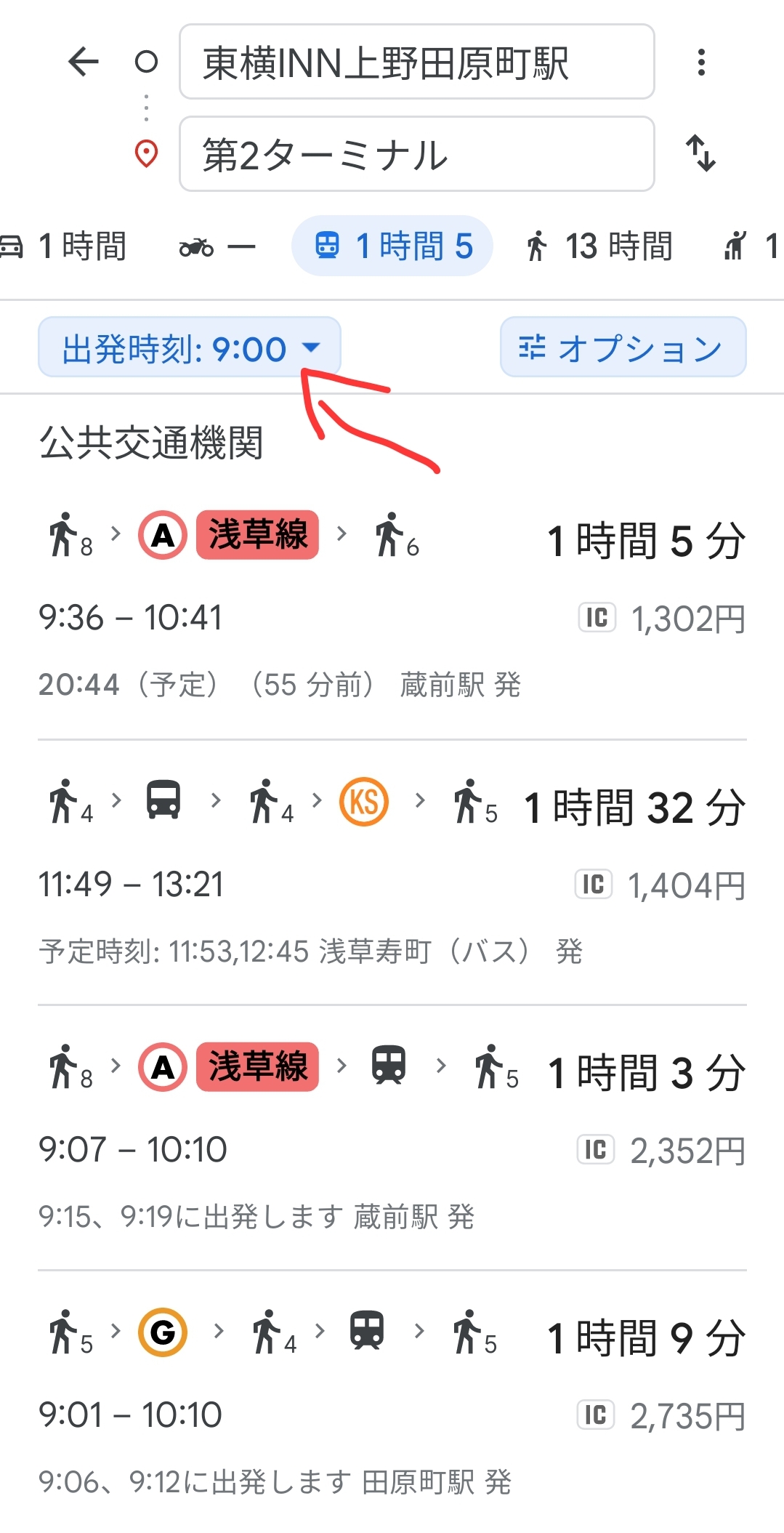Edit the starting point 東横INN上野田原町駅

416,62
